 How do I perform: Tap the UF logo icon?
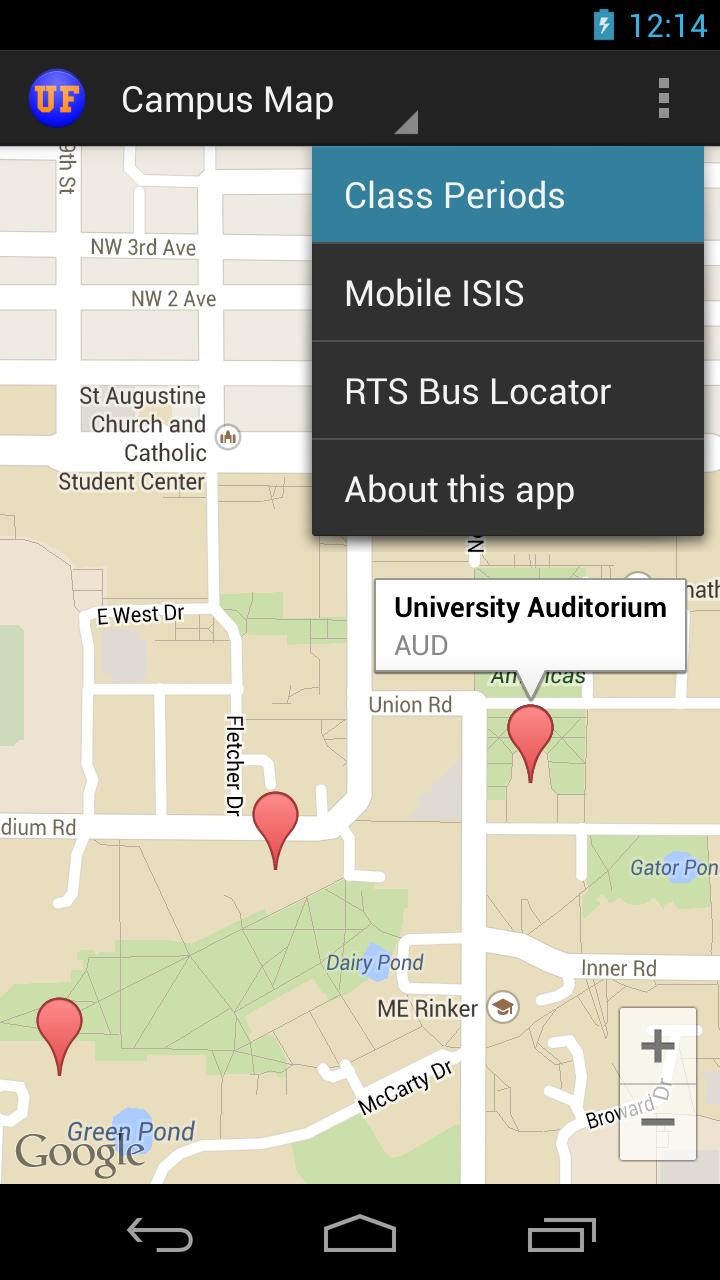click(x=57, y=97)
